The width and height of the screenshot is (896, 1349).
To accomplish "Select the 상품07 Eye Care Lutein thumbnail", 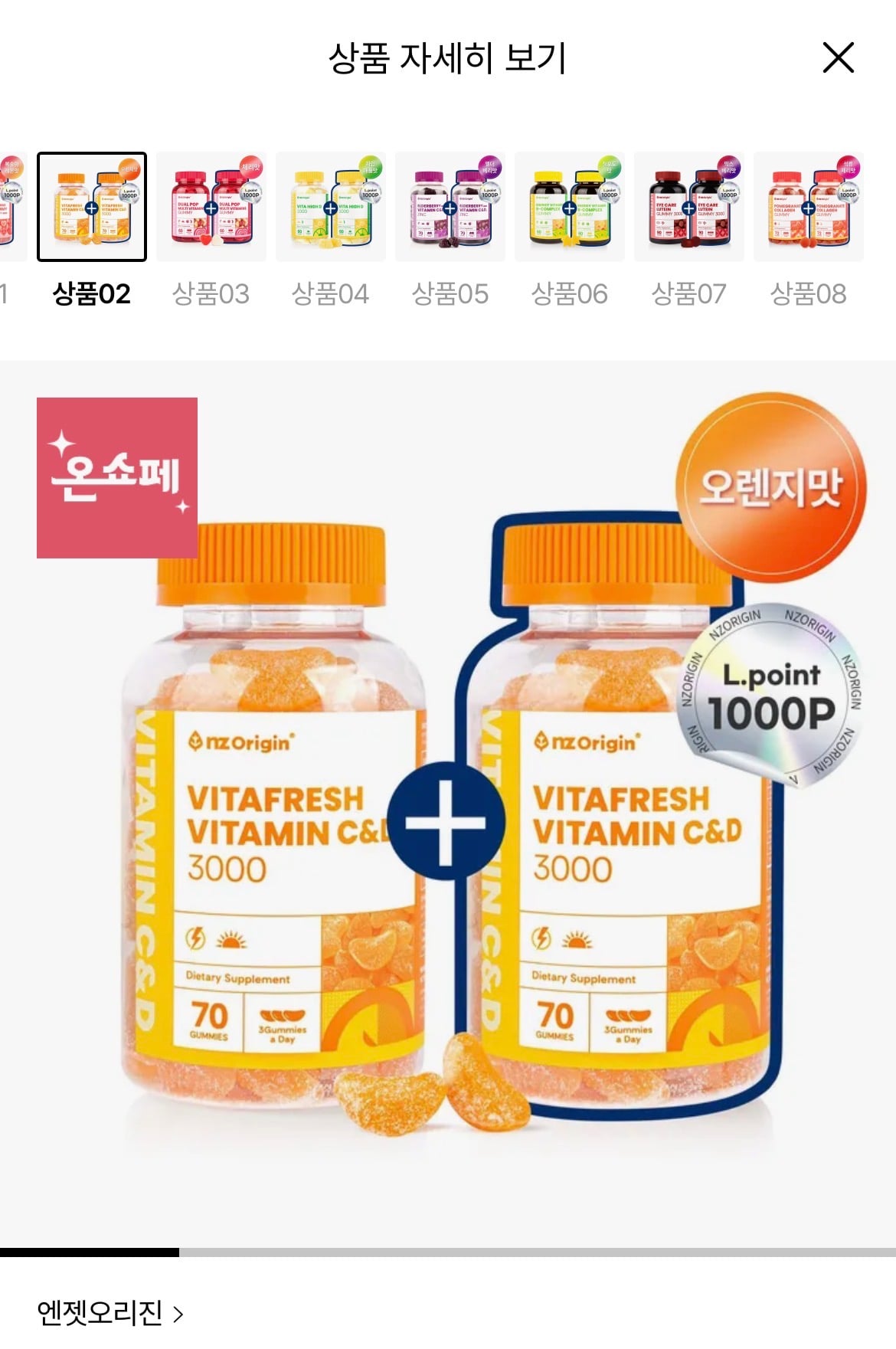I will [x=689, y=207].
